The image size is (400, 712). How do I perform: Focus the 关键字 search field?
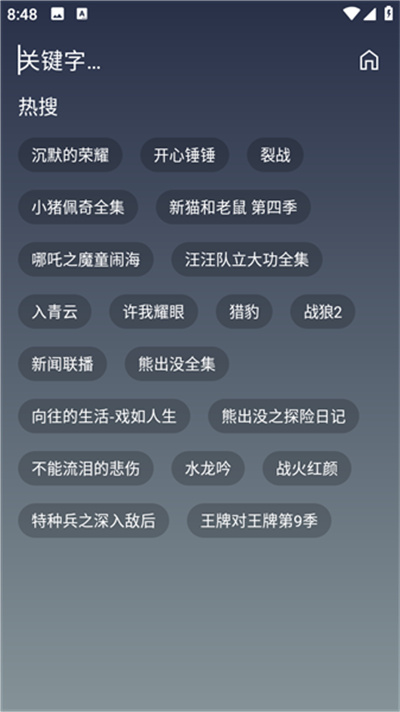(182, 60)
